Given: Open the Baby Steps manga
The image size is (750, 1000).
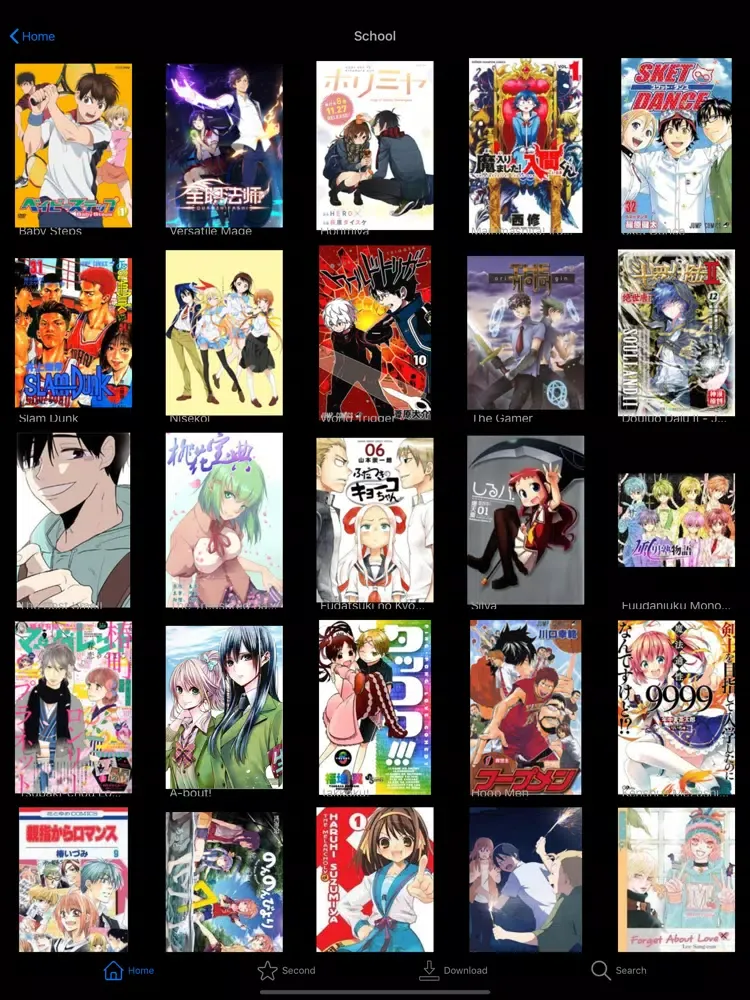Looking at the screenshot, I should coord(73,146).
